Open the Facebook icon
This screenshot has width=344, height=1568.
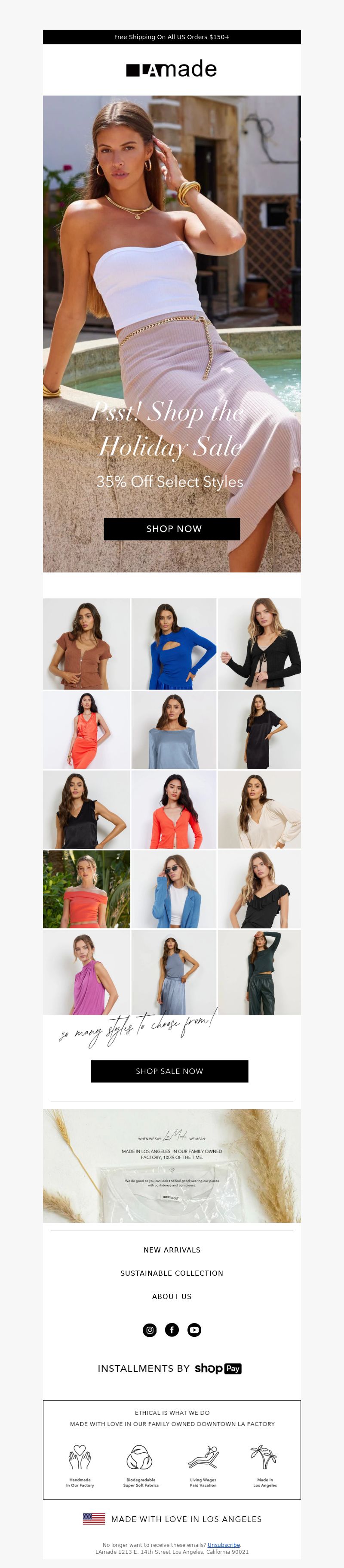[172, 1330]
